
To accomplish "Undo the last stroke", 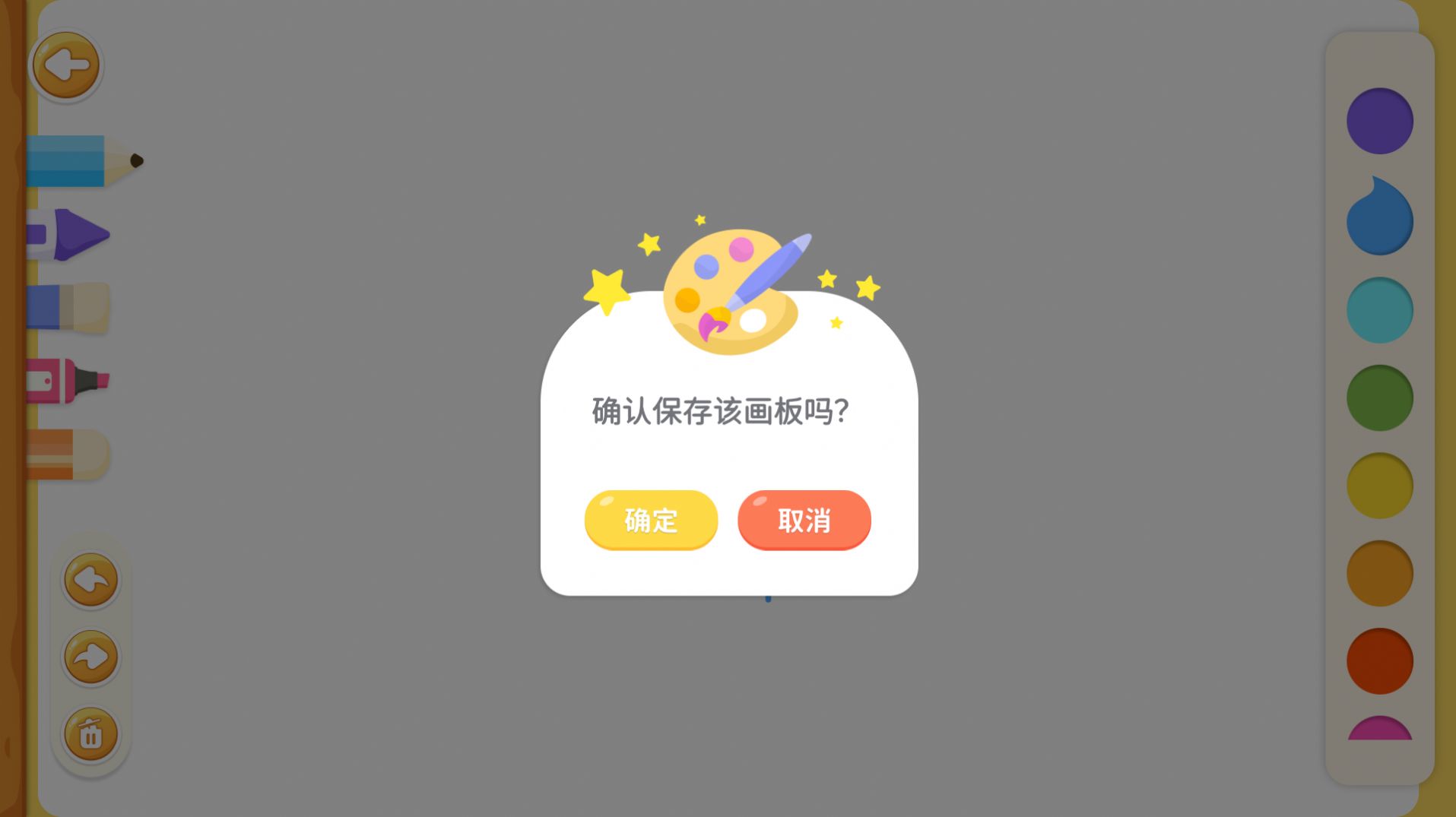I will 90,581.
